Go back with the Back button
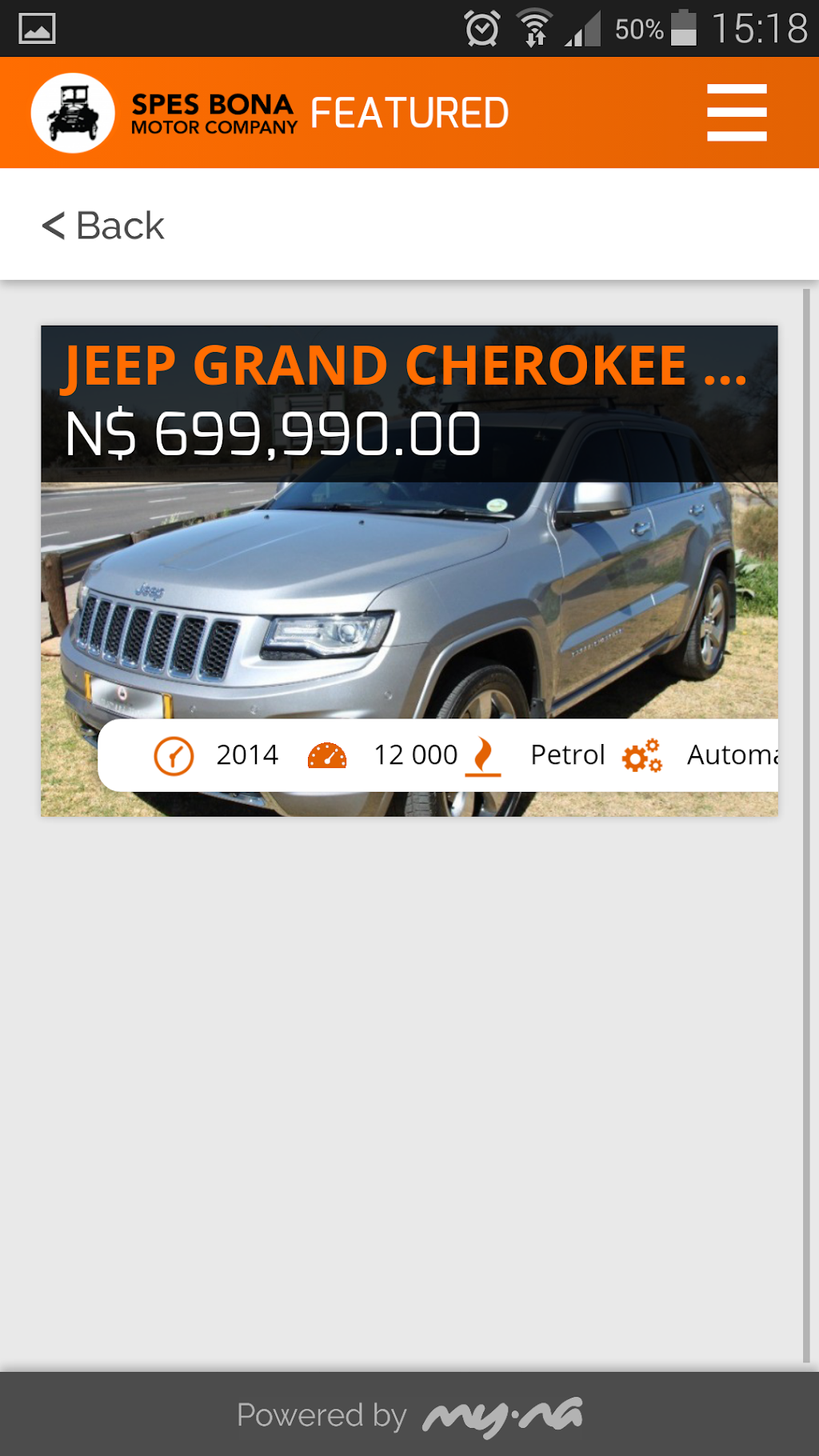This screenshot has height=1456, width=819. coord(103,226)
